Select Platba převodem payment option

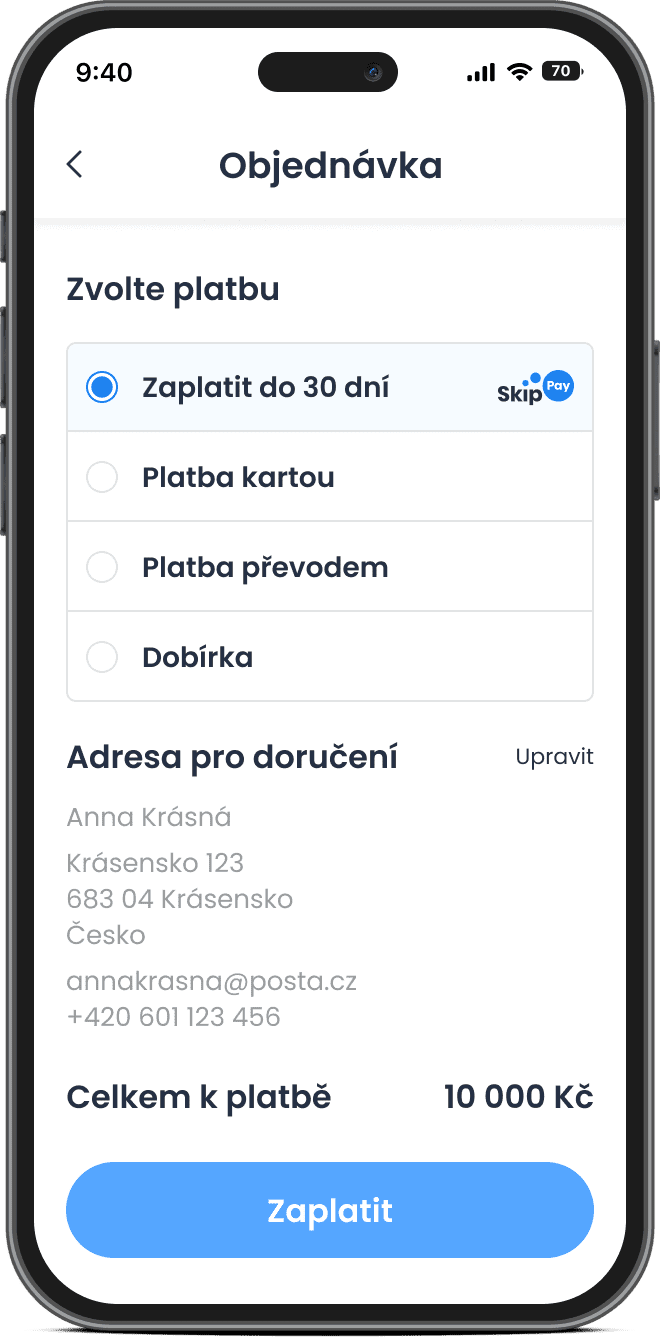point(330,567)
